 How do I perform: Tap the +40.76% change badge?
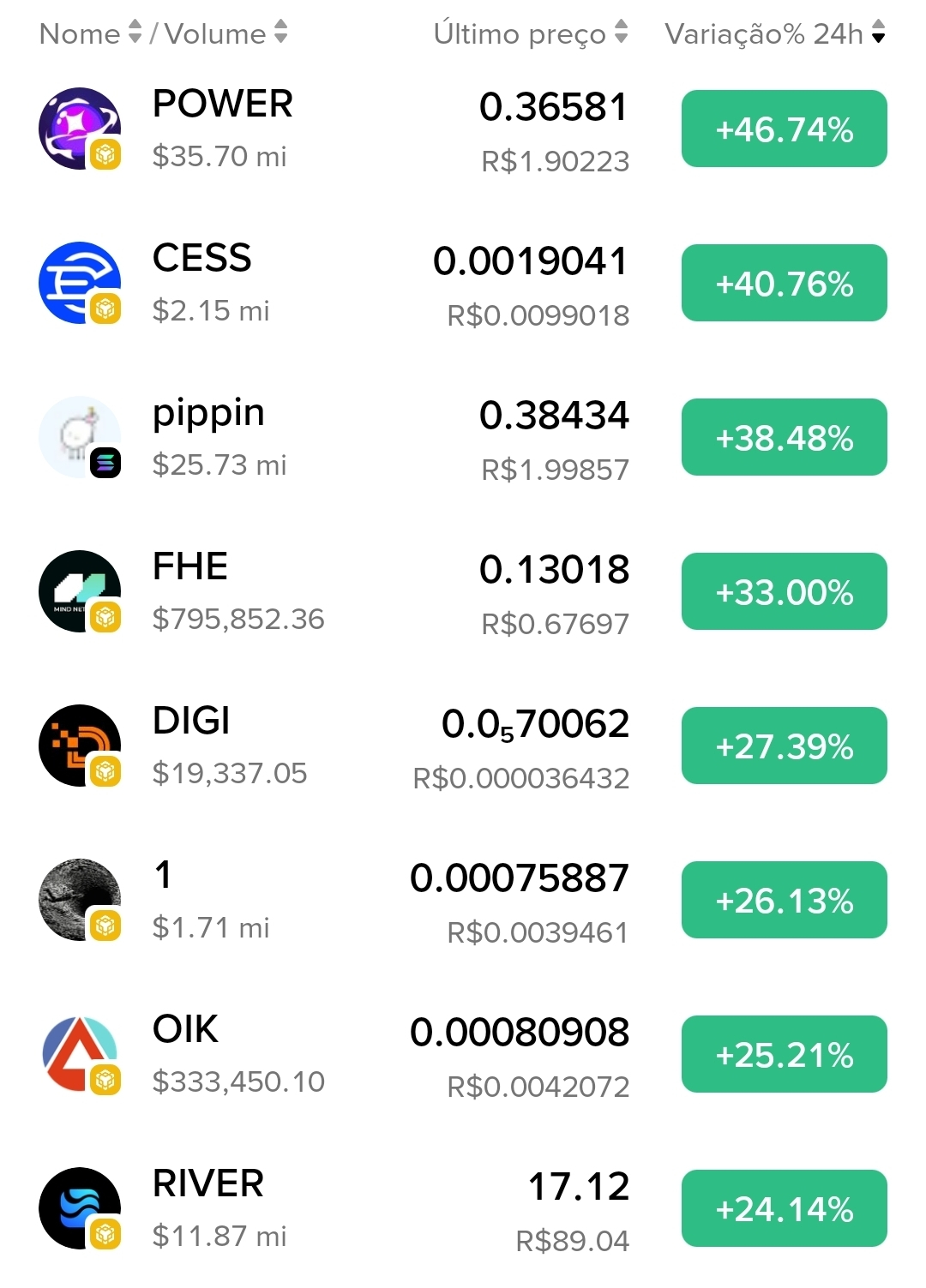pos(784,284)
